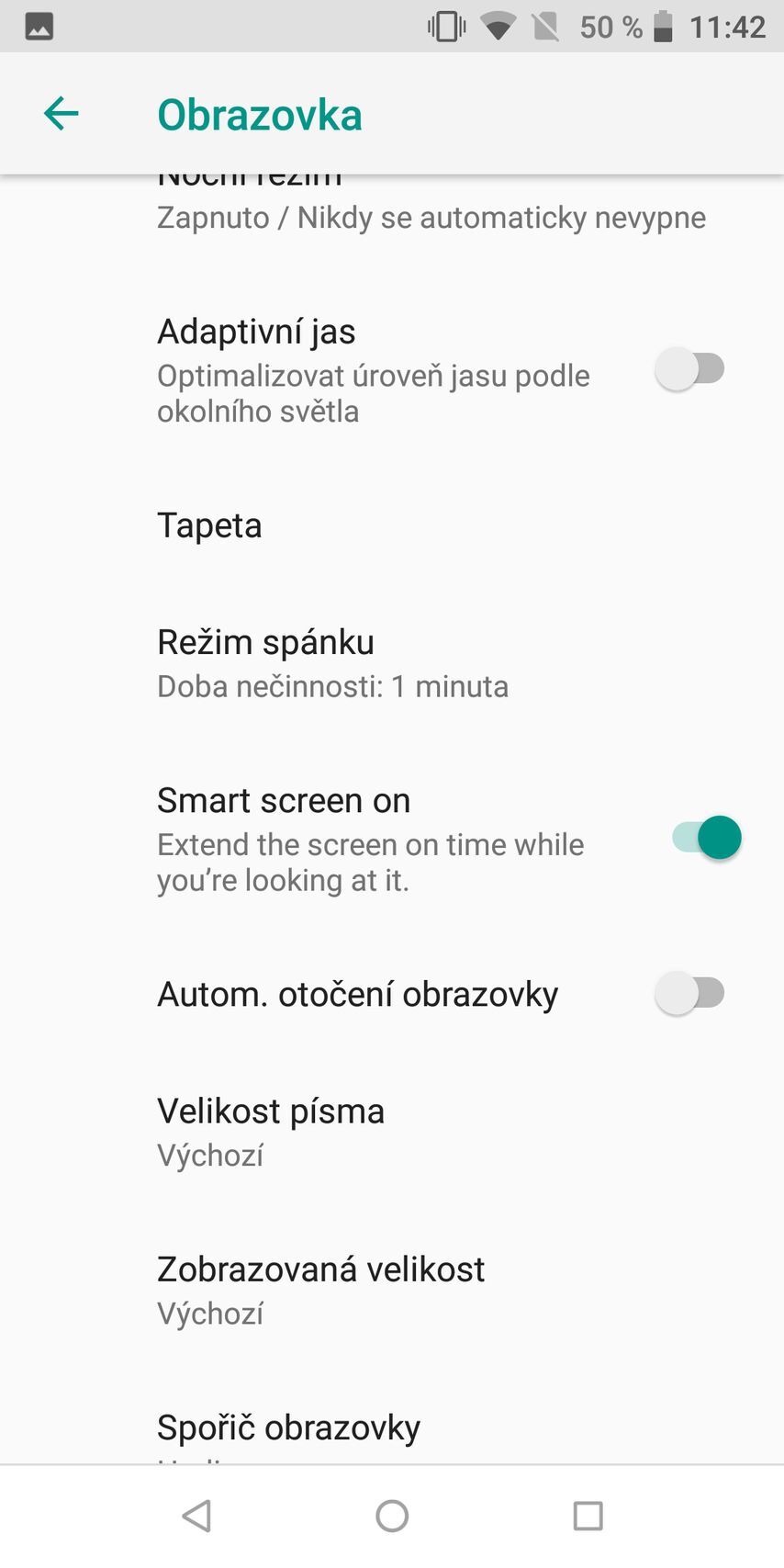Tap the vibration mode icon in status bar
The width and height of the screenshot is (784, 1568).
(x=444, y=26)
